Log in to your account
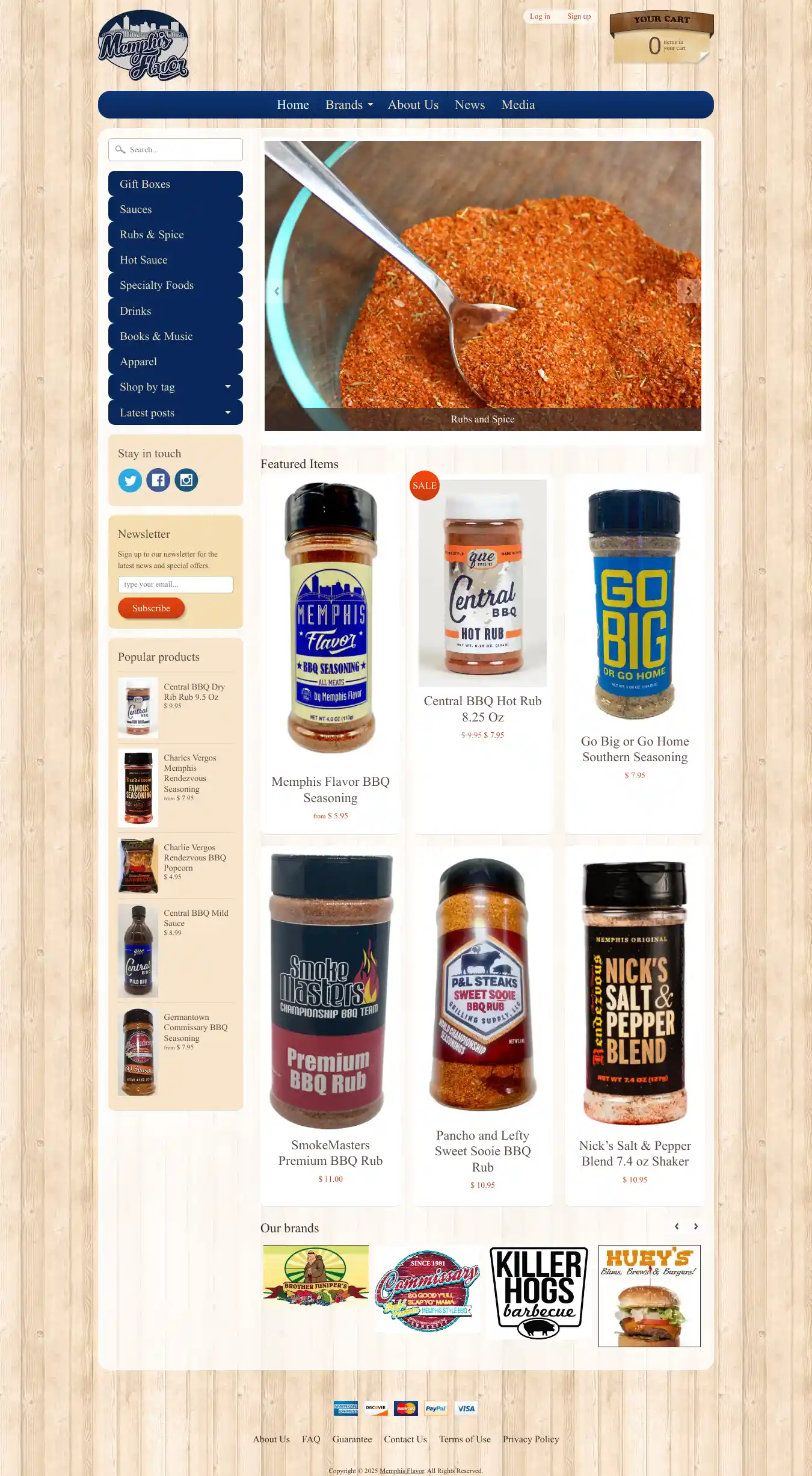 540,16
